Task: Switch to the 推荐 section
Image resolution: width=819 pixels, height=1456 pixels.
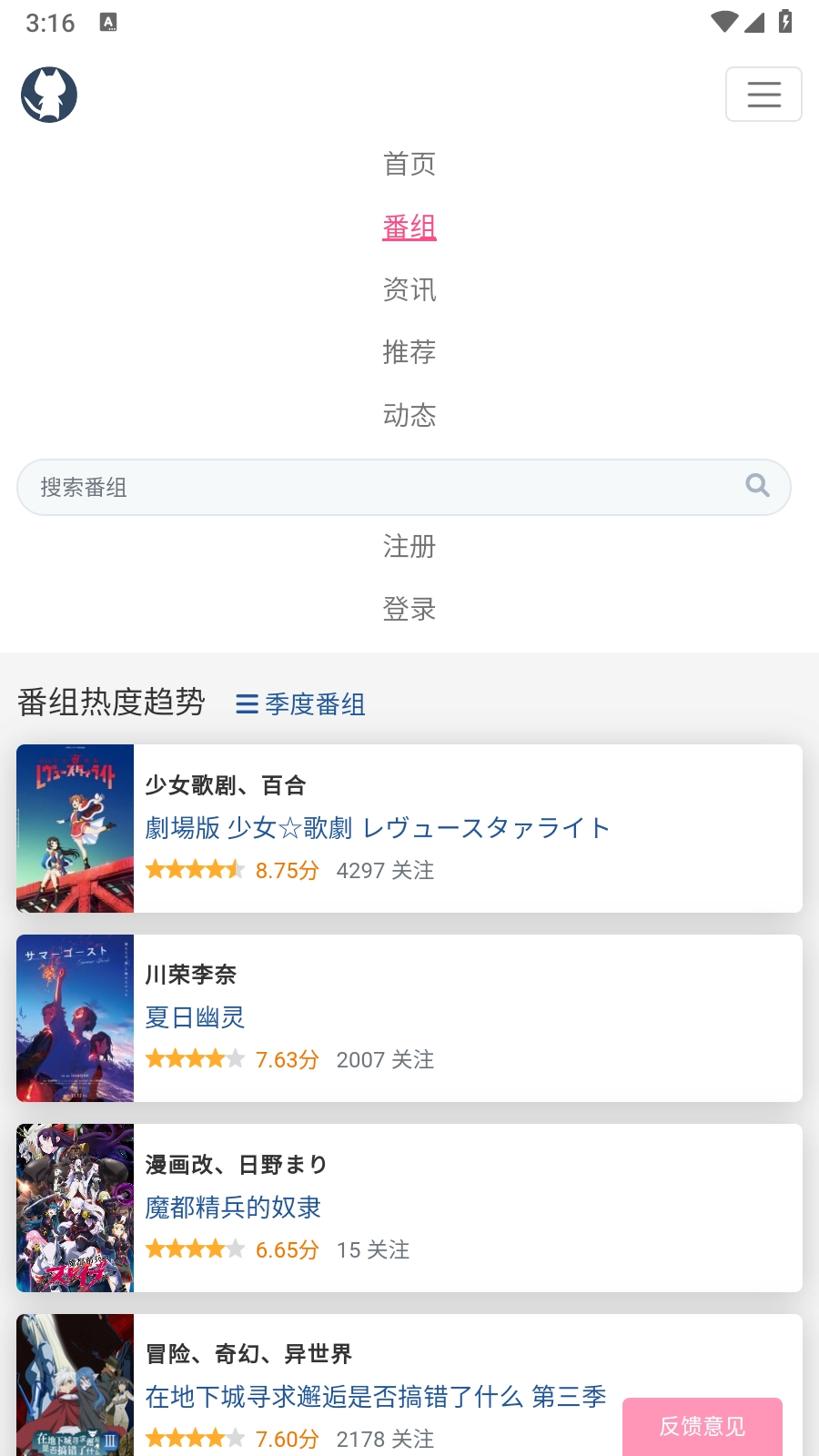Action: 409,352
